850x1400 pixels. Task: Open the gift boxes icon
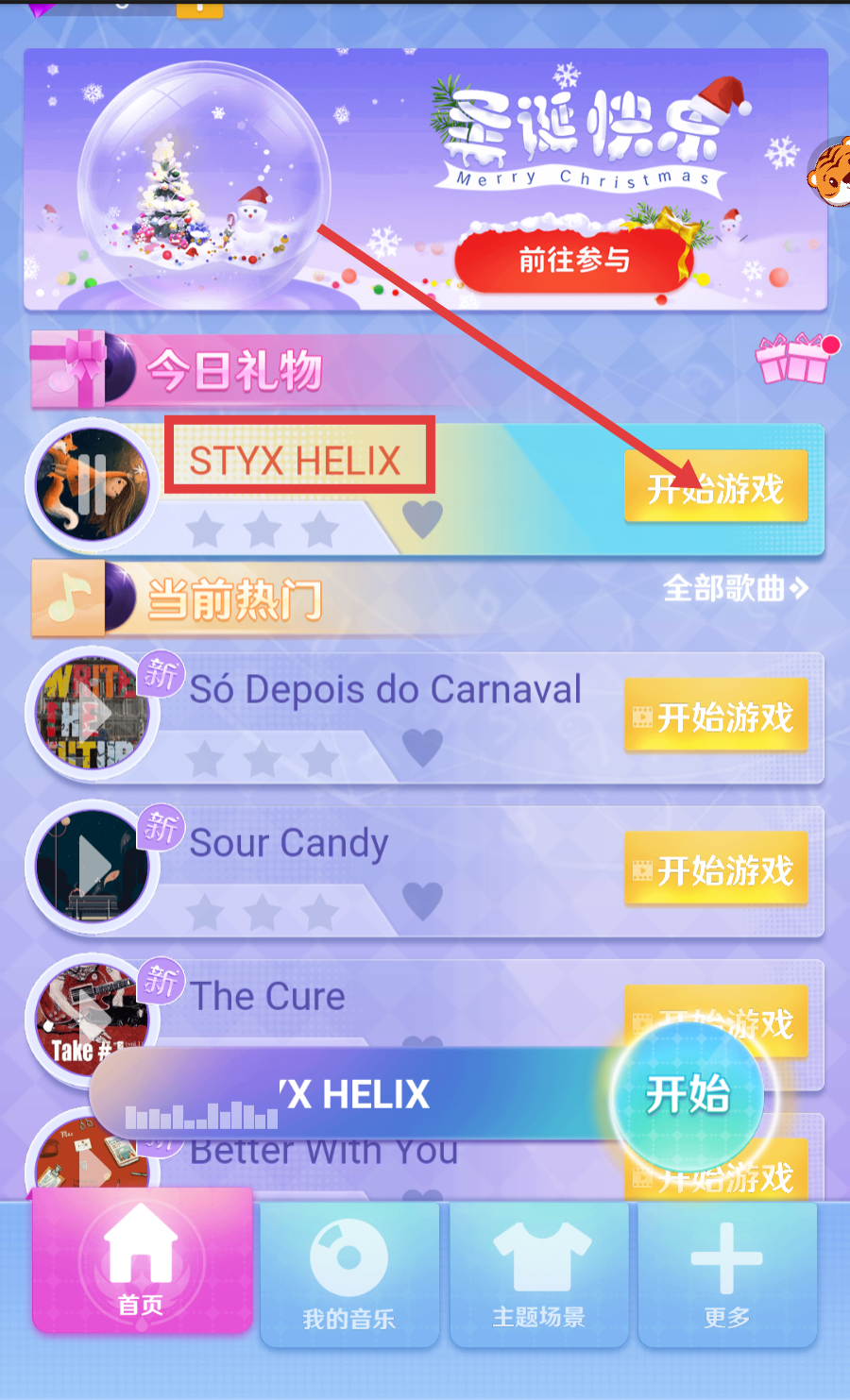click(795, 358)
